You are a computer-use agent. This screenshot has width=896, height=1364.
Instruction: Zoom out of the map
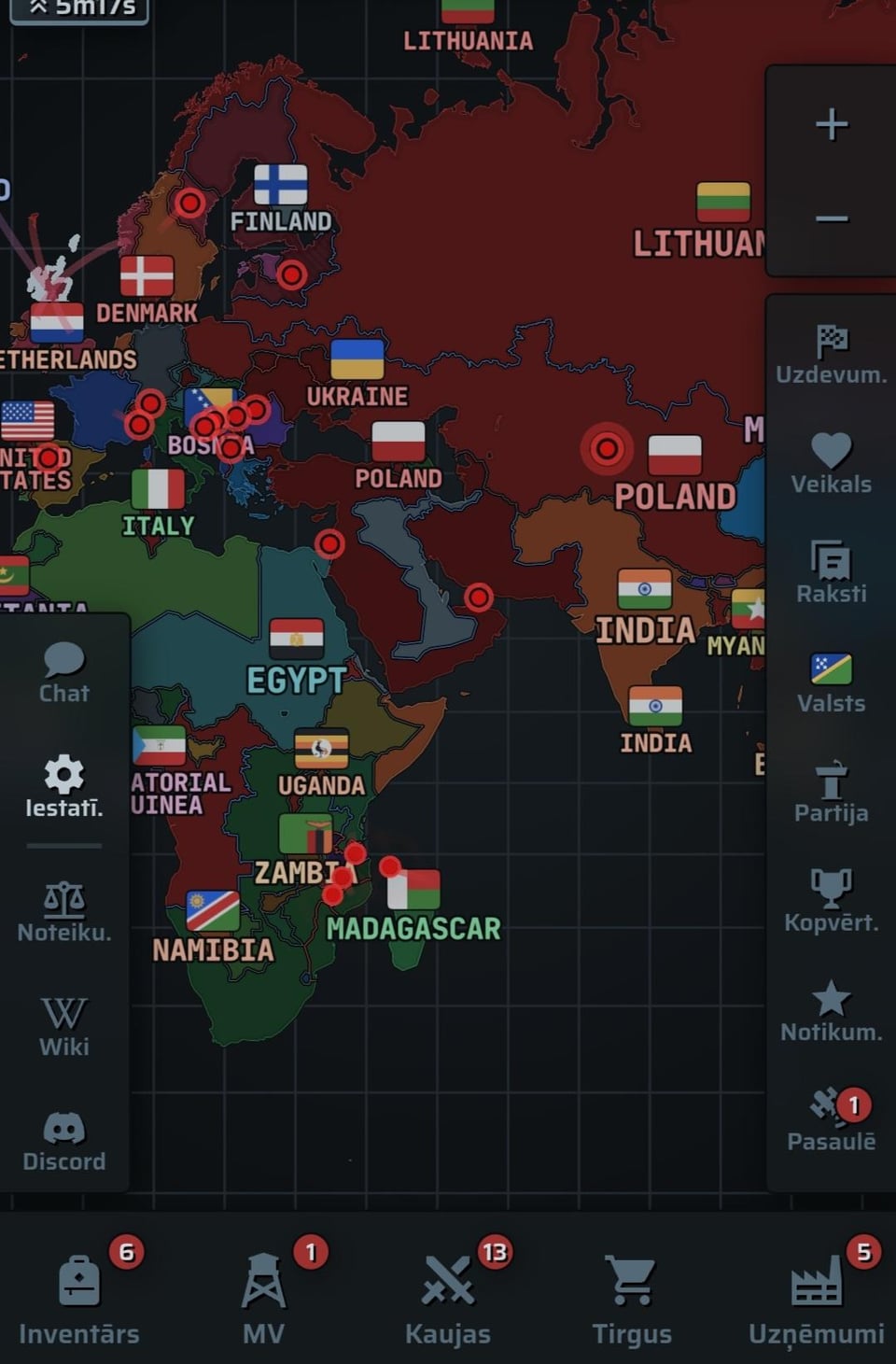click(831, 219)
